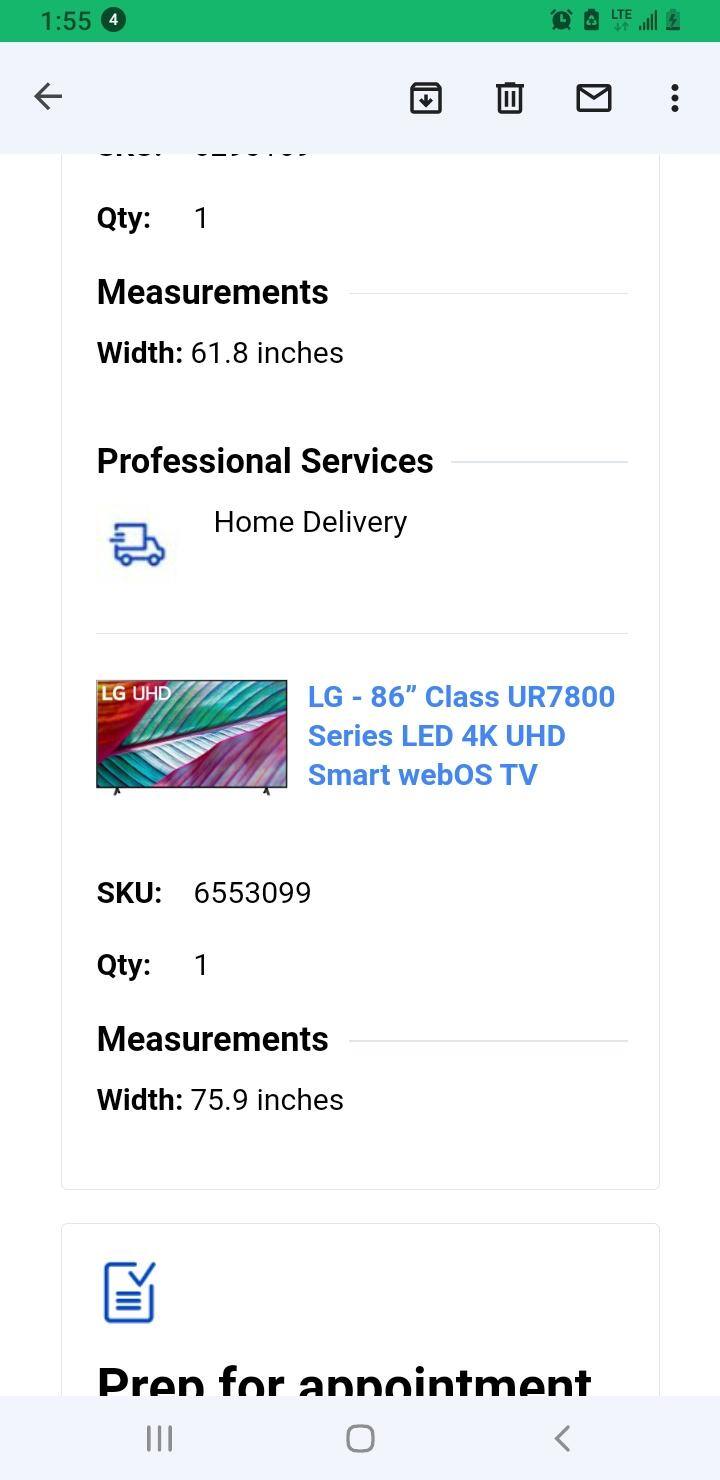Tap the SKU number 6553099
This screenshot has width=720, height=1480.
[x=252, y=892]
